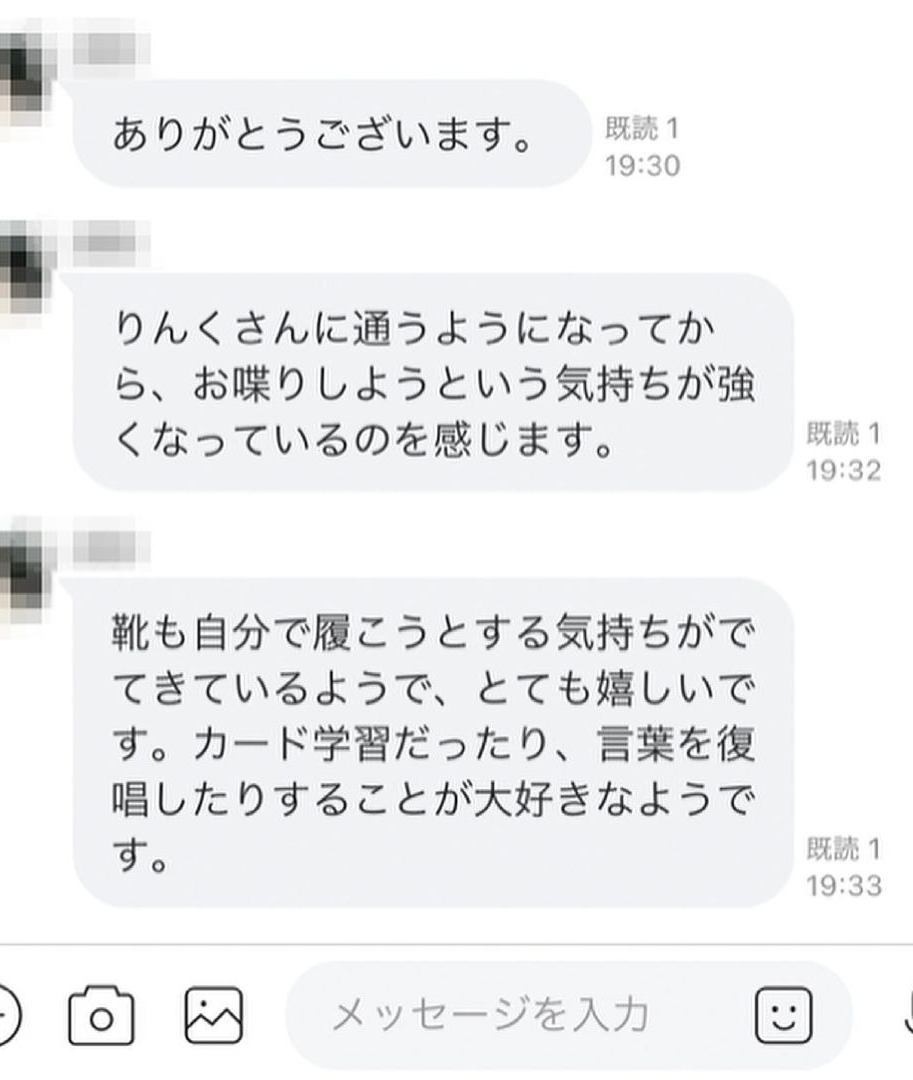This screenshot has width=913, height=1080.
Task: Open the camera to take a photo
Action: coord(100,1016)
